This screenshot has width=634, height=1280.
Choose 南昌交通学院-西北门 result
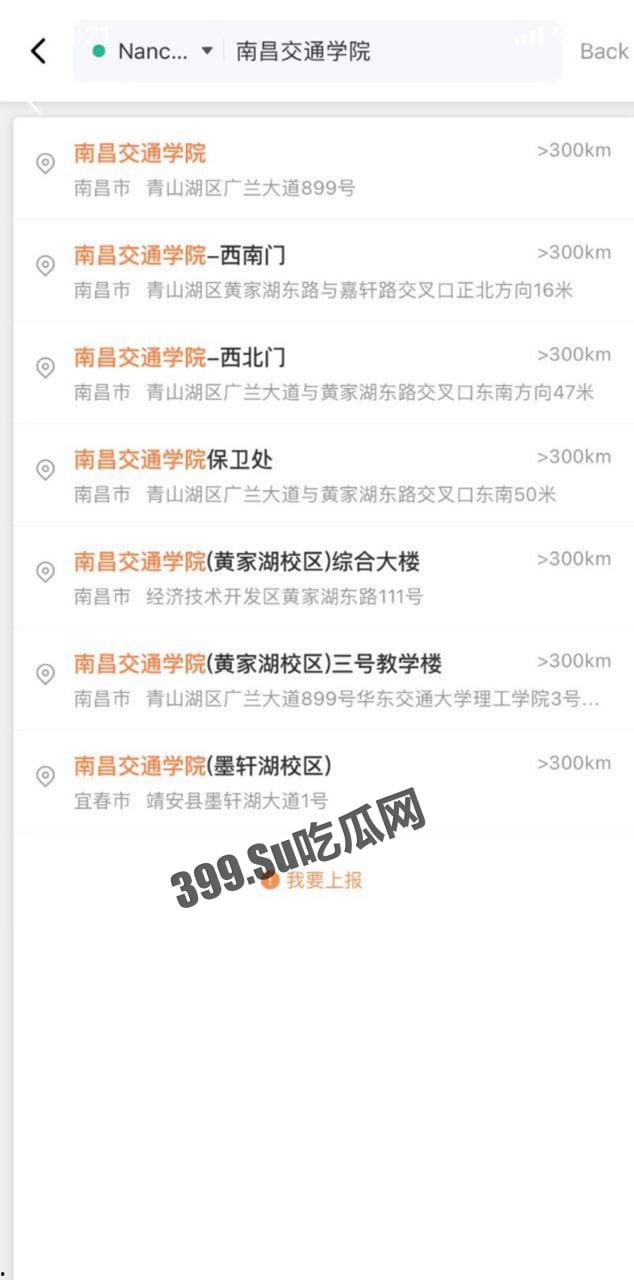[320, 373]
